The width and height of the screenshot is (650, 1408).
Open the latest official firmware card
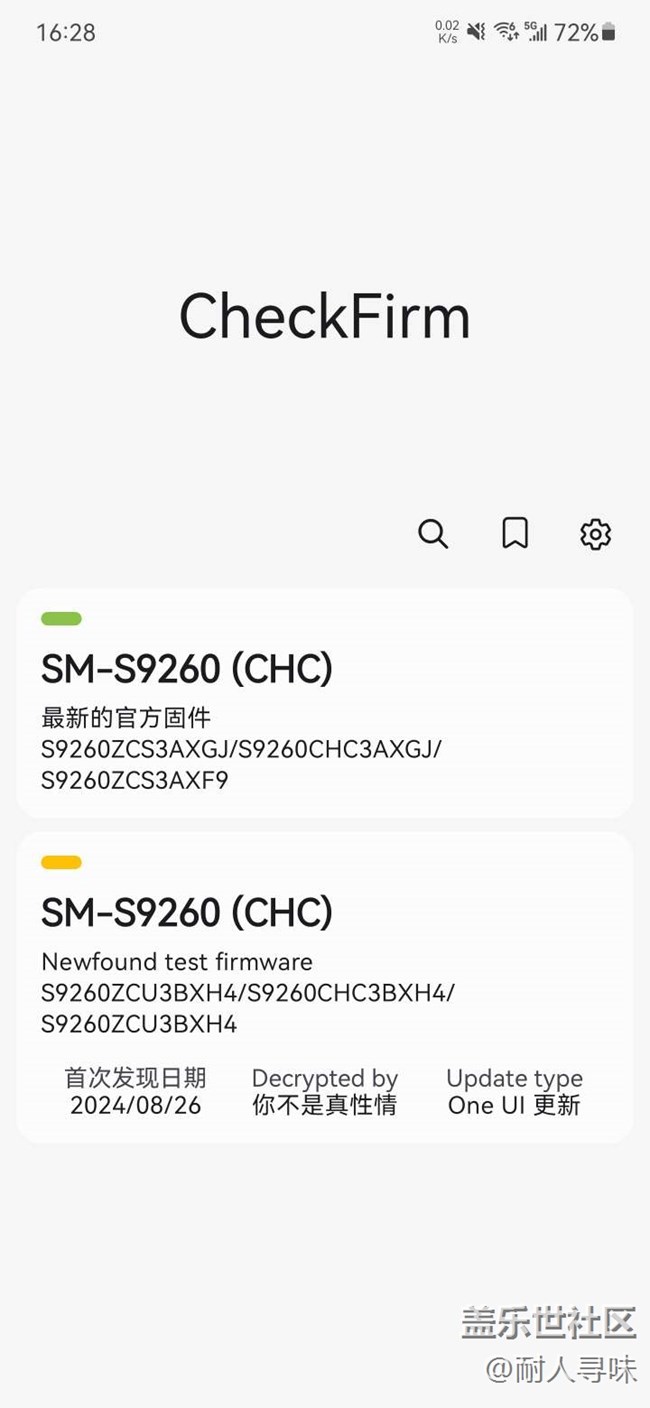[325, 703]
